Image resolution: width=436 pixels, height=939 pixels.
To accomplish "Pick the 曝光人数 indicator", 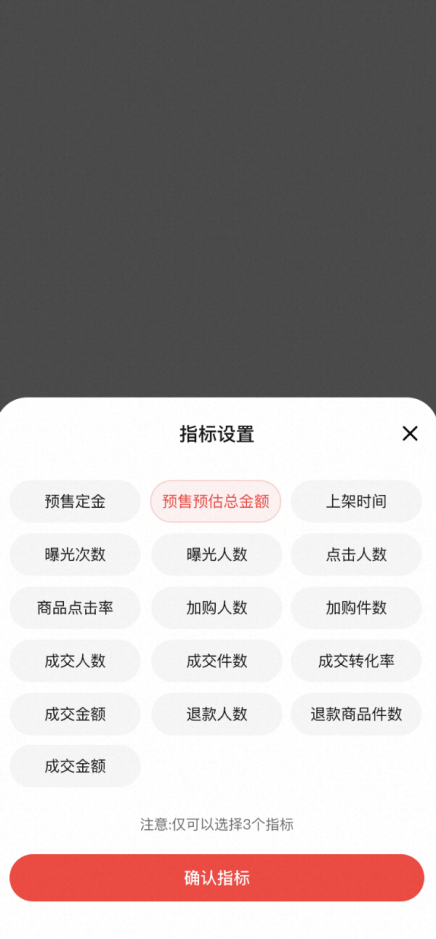I will click(x=216, y=555).
